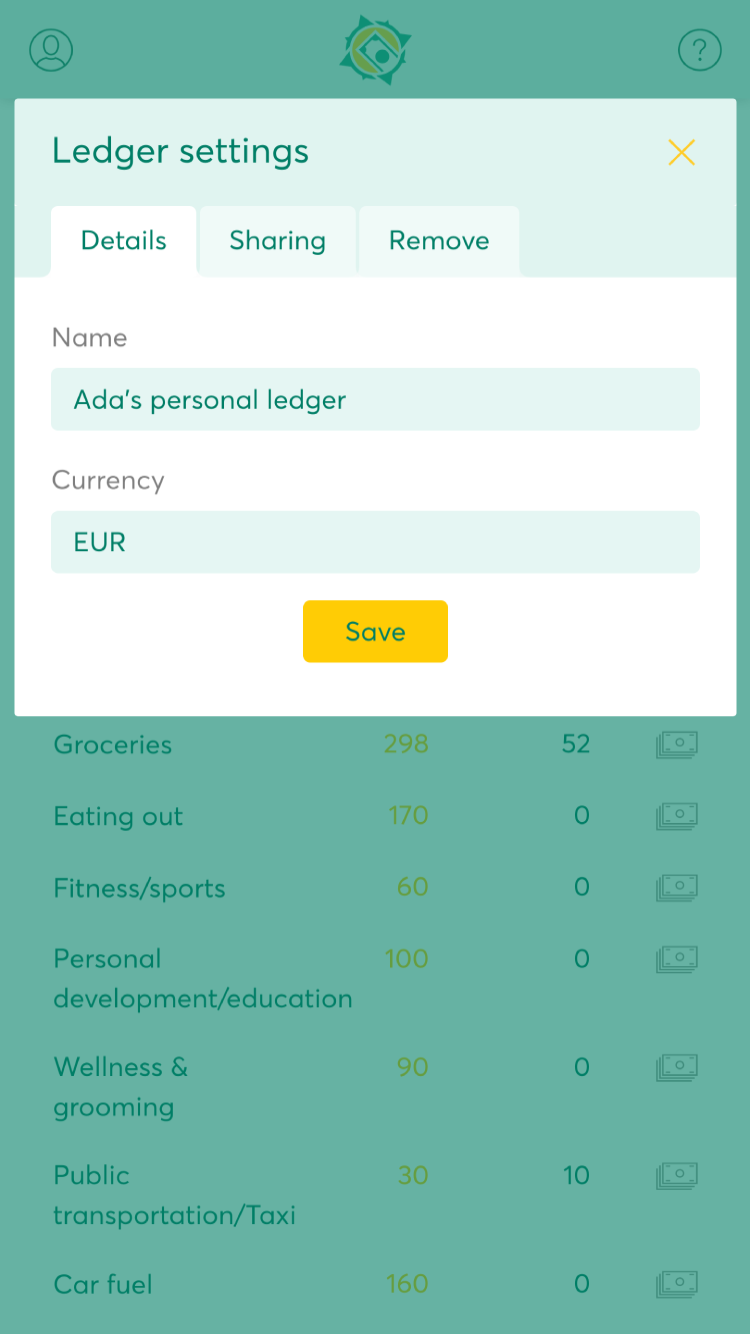Viewport: 750px width, 1334px height.
Task: Select the Groceries category label
Action: pos(112,744)
